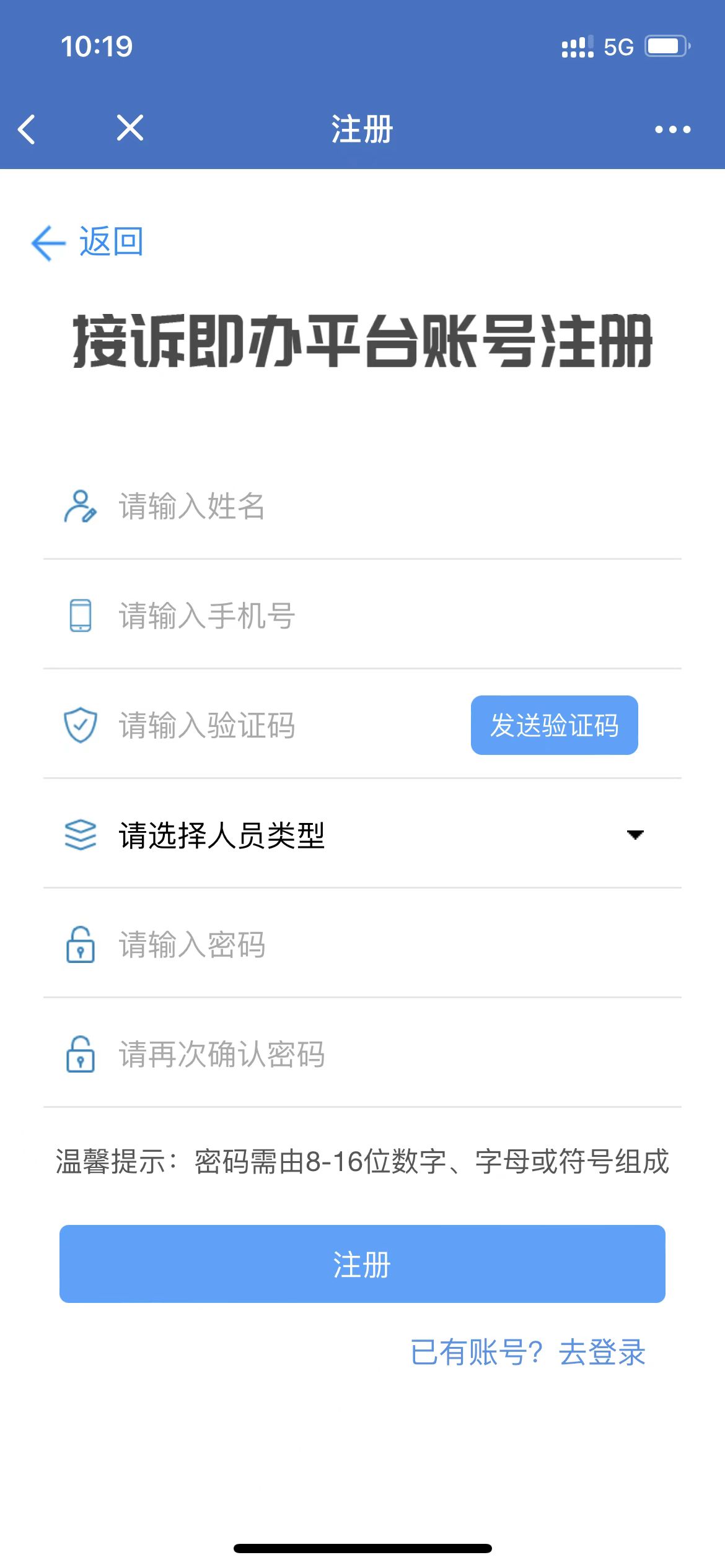Go back using the top bar arrow

point(27,129)
